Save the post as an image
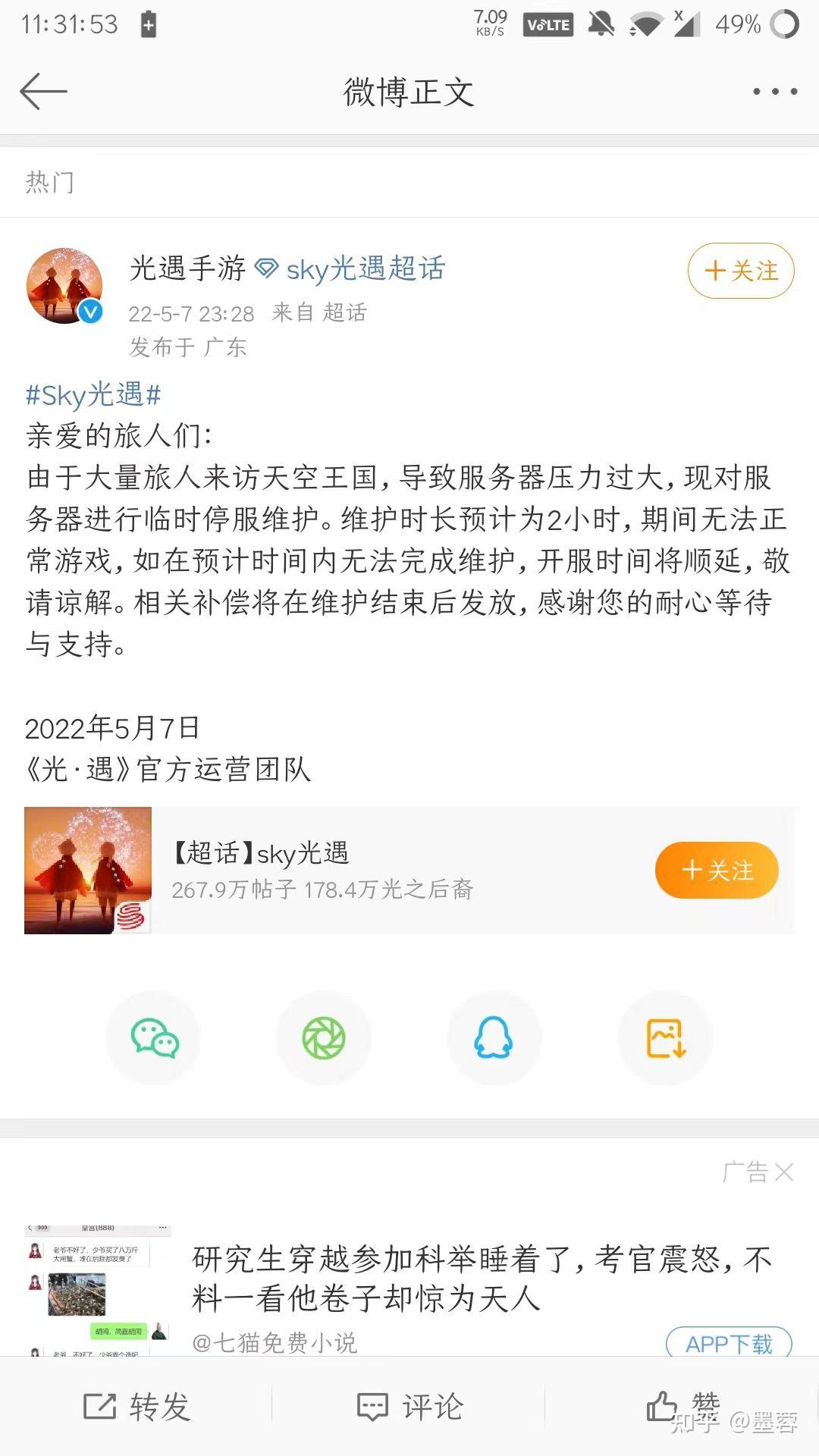 pos(665,1038)
